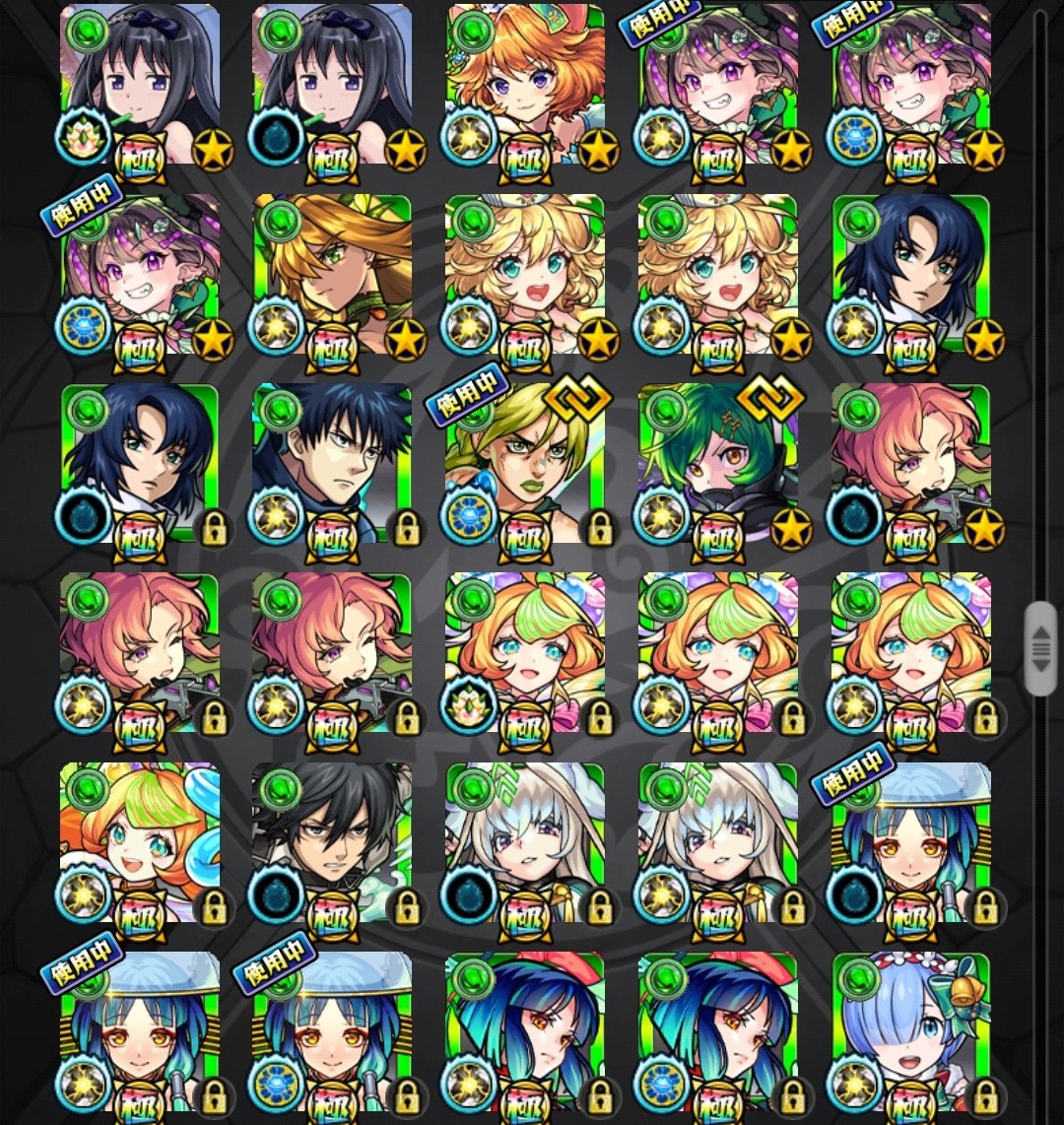Choose the orange-haired girl with blue swirl
The height and width of the screenshot is (1125, 1064).
coord(140,842)
